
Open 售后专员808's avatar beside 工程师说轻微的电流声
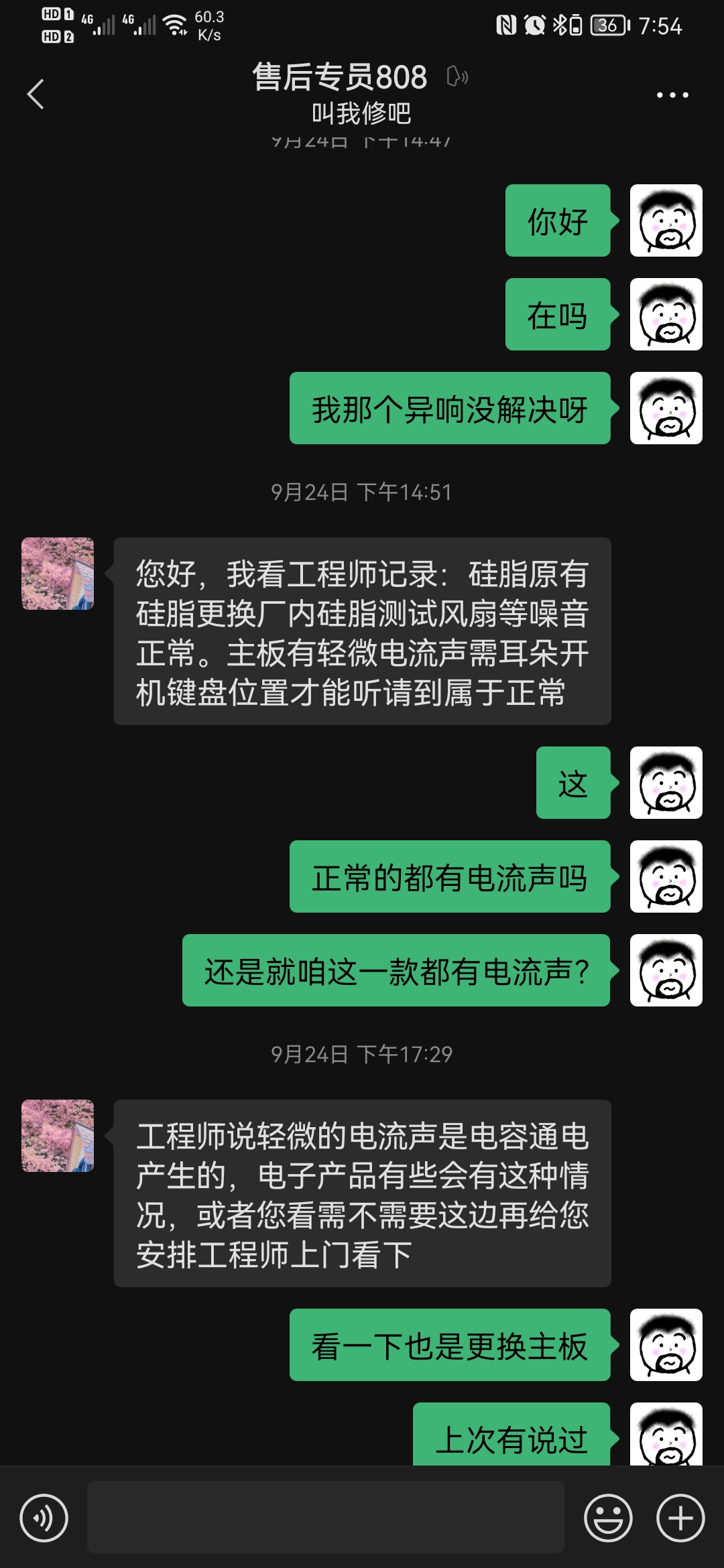tap(58, 1136)
